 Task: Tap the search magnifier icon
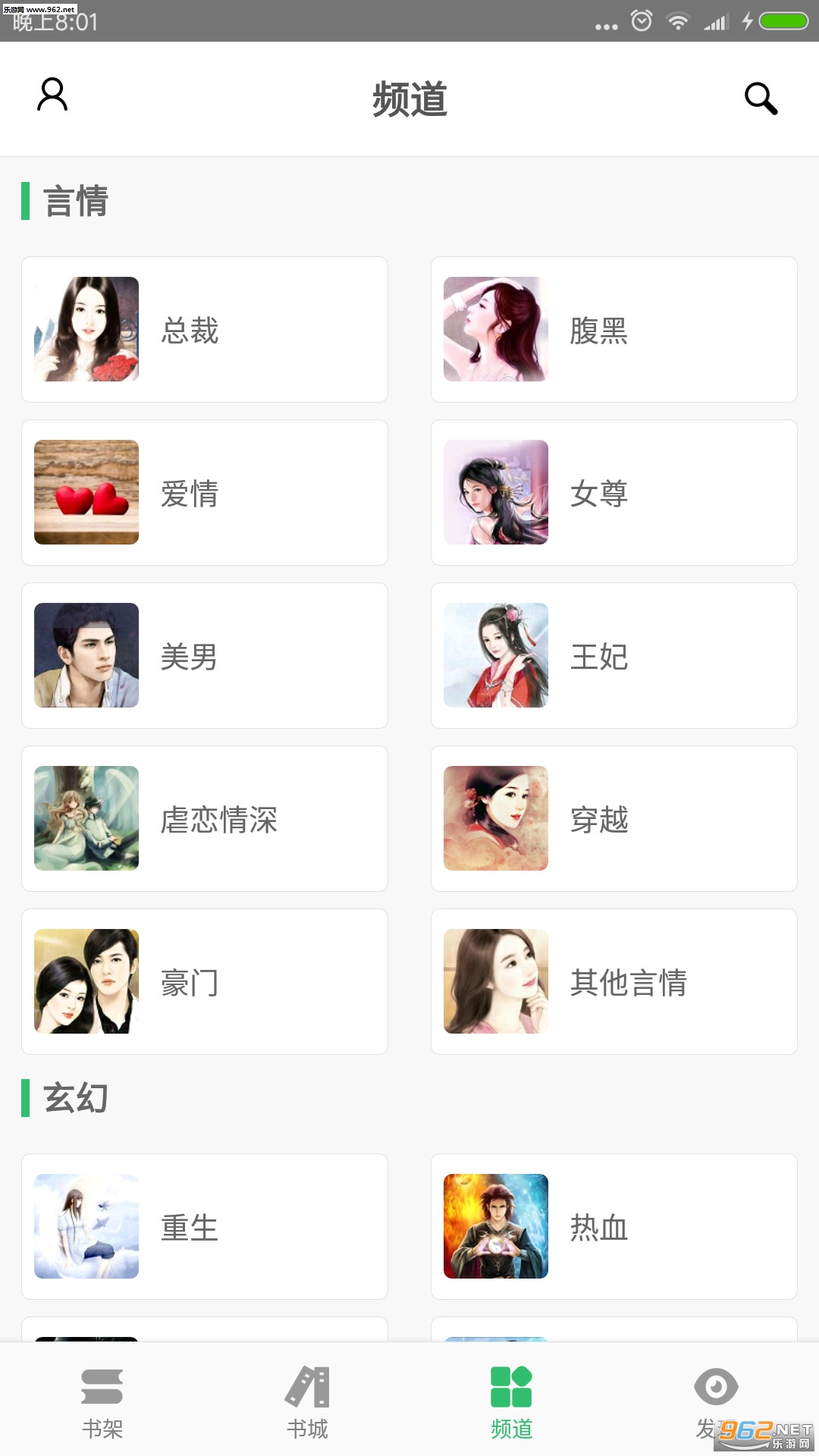[x=761, y=99]
